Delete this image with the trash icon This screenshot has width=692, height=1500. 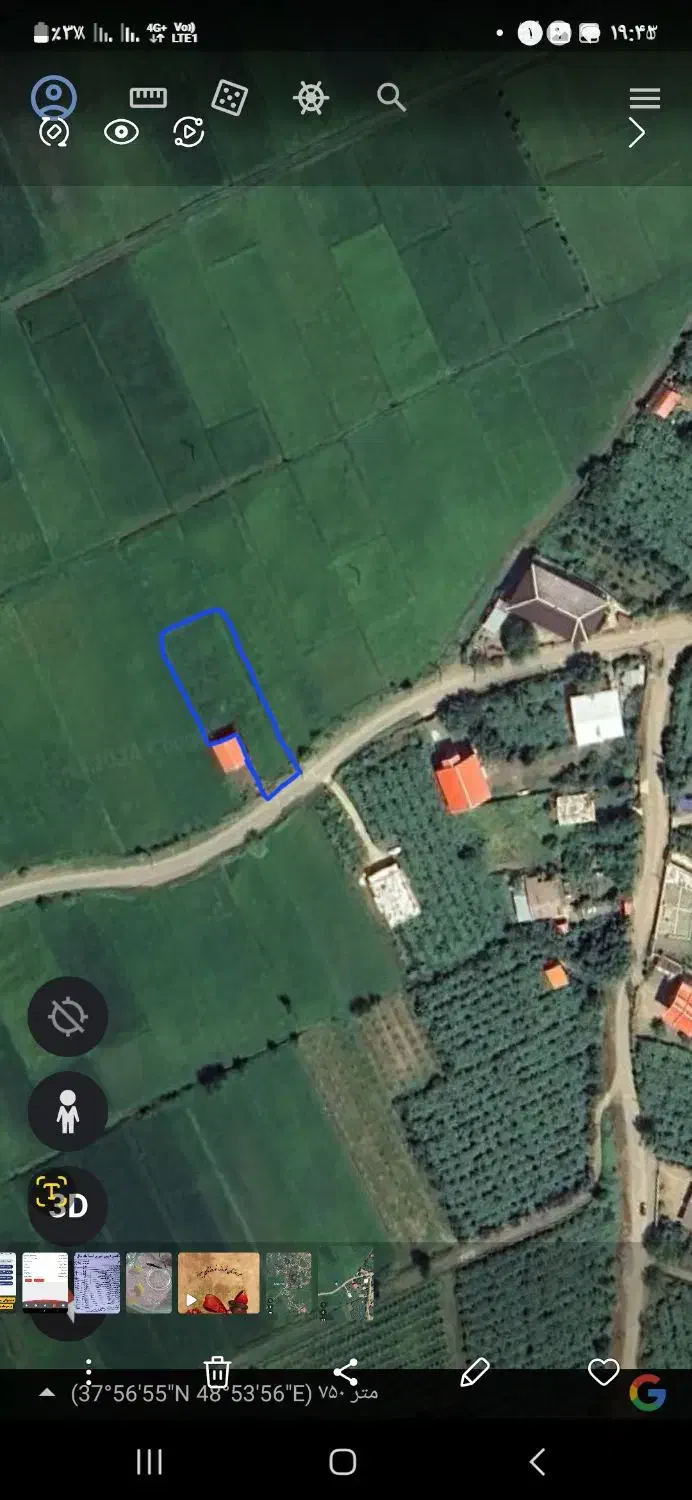[x=217, y=1372]
